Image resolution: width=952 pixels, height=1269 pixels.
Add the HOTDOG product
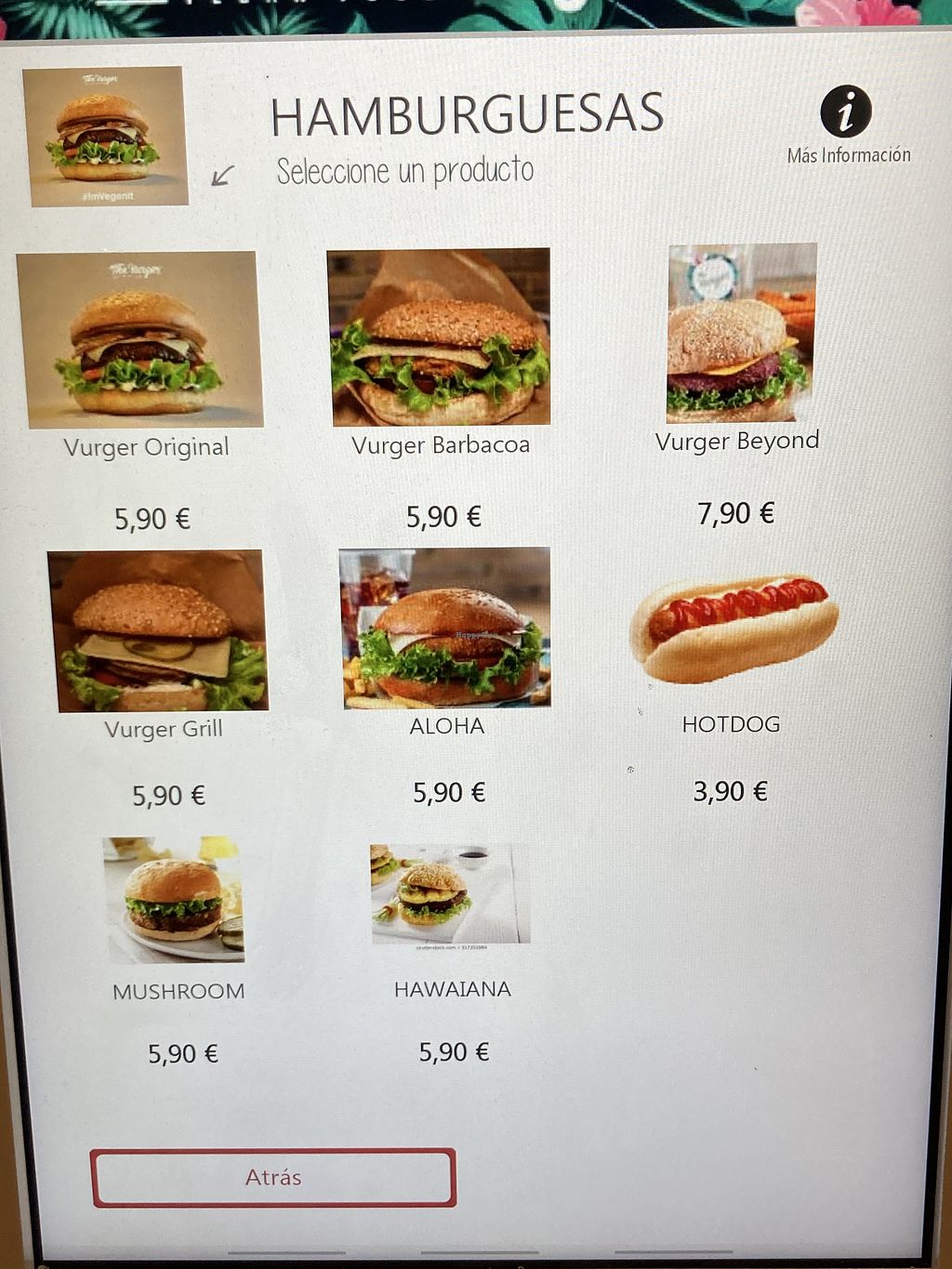click(734, 628)
